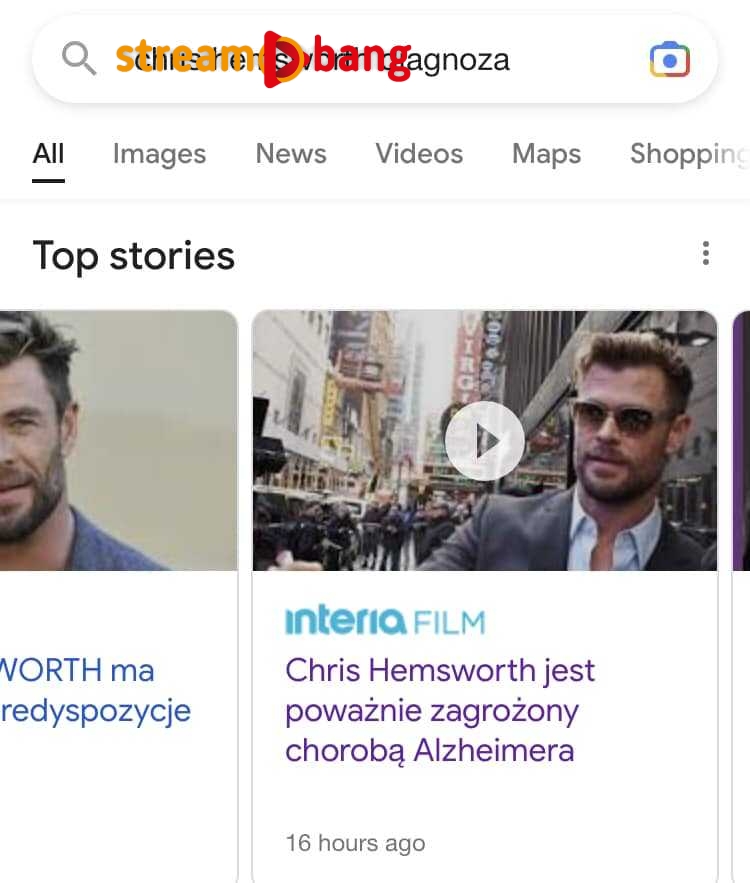Switch to the News tab
The width and height of the screenshot is (750, 883).
coord(291,154)
